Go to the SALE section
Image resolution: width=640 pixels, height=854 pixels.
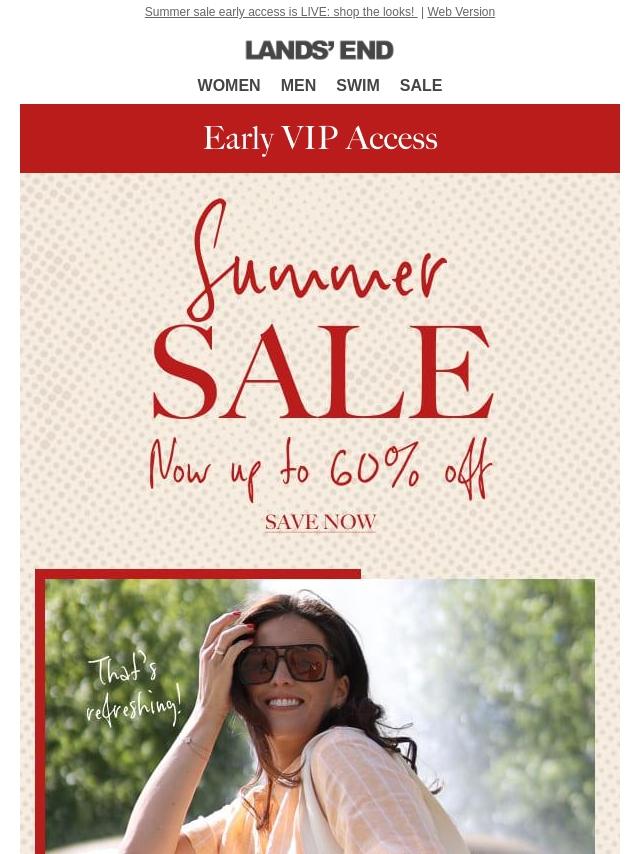coord(420,86)
